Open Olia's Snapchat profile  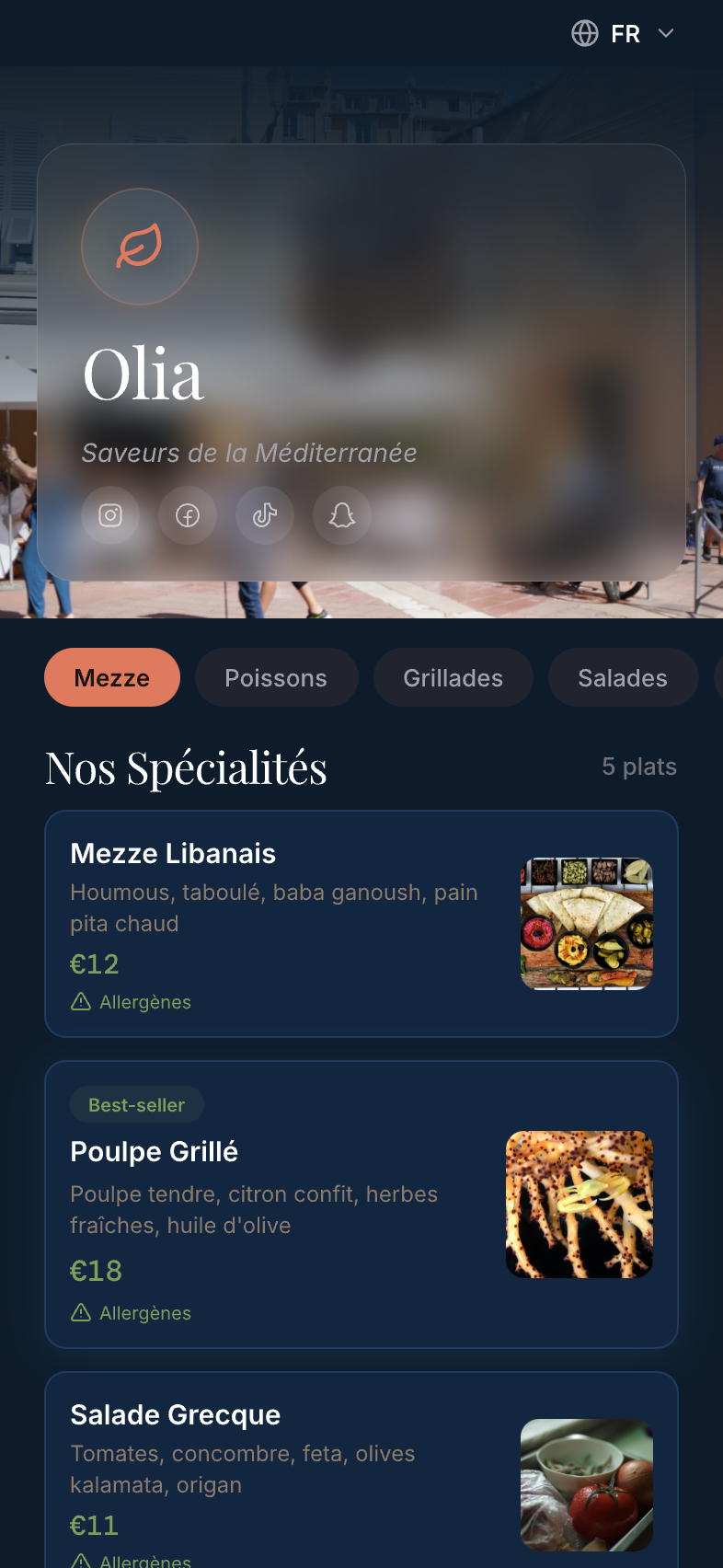[342, 515]
